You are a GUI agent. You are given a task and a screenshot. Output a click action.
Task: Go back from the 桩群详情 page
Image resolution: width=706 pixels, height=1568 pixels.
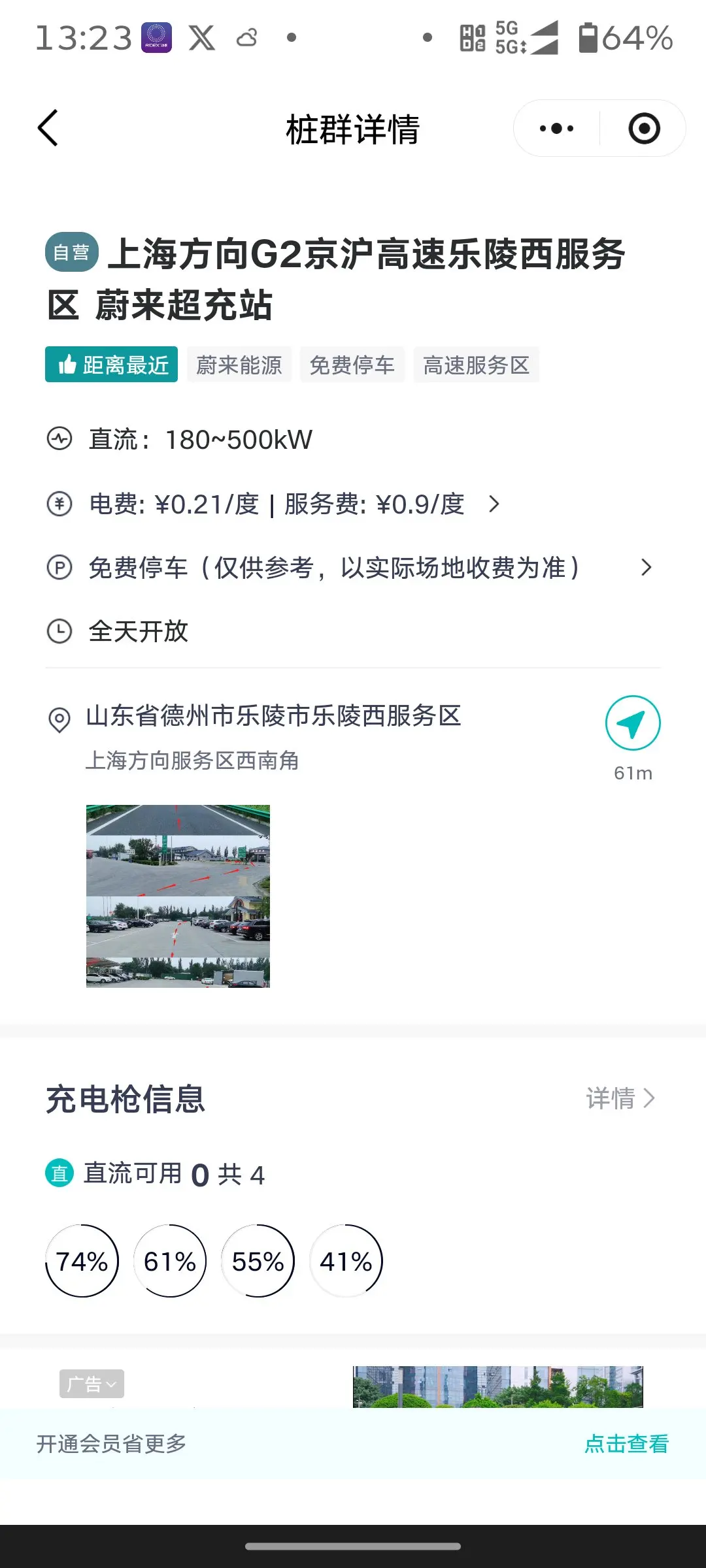tap(48, 128)
